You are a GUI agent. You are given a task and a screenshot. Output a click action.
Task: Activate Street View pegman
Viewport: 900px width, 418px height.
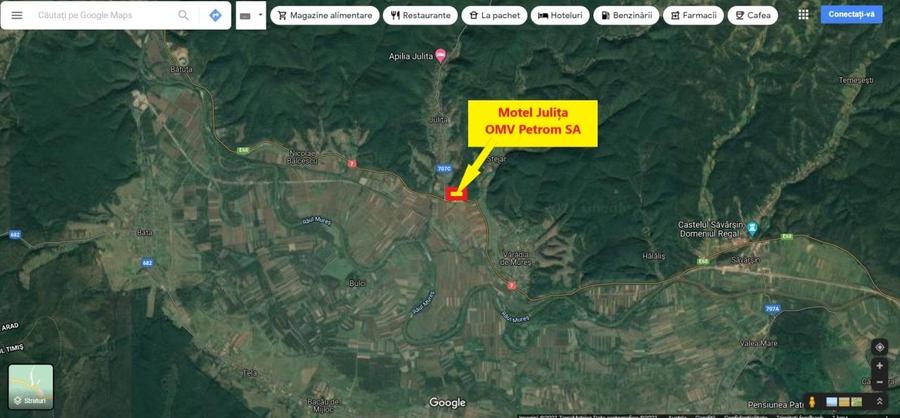tap(812, 401)
